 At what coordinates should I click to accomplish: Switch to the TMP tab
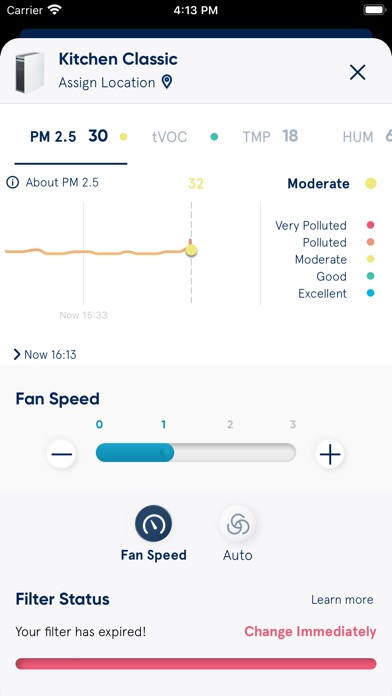pos(270,137)
